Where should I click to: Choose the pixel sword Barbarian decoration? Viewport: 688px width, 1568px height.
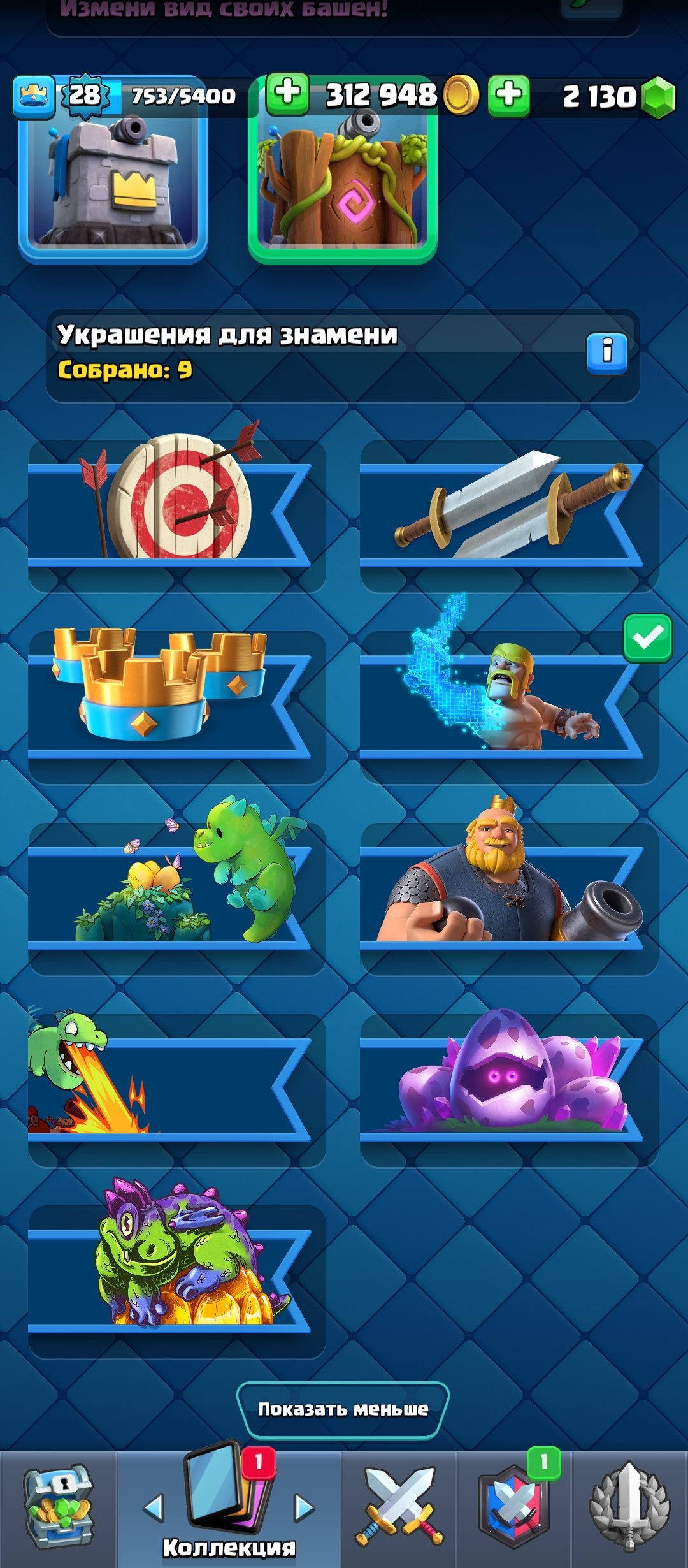508,701
